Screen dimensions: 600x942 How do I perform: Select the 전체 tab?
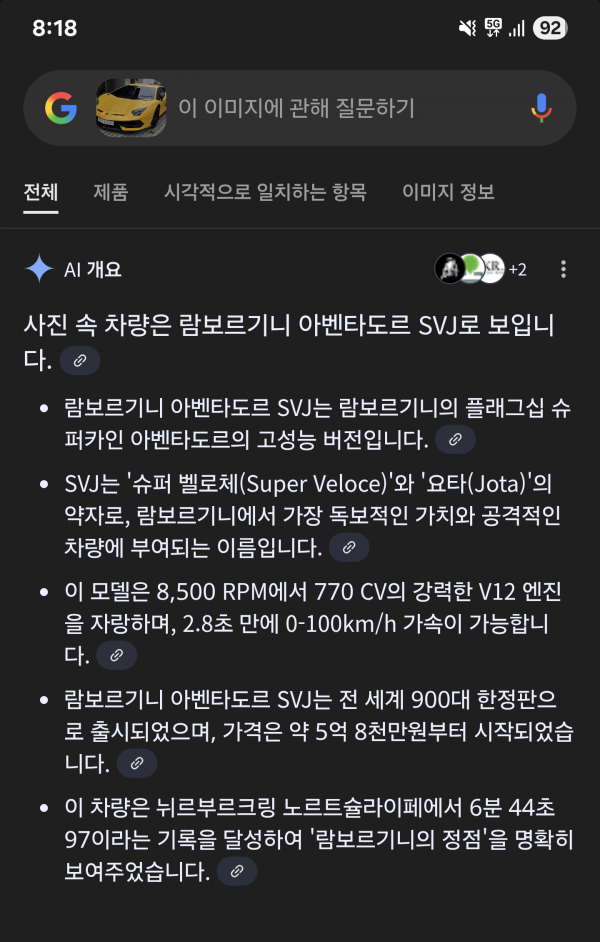coord(41,192)
